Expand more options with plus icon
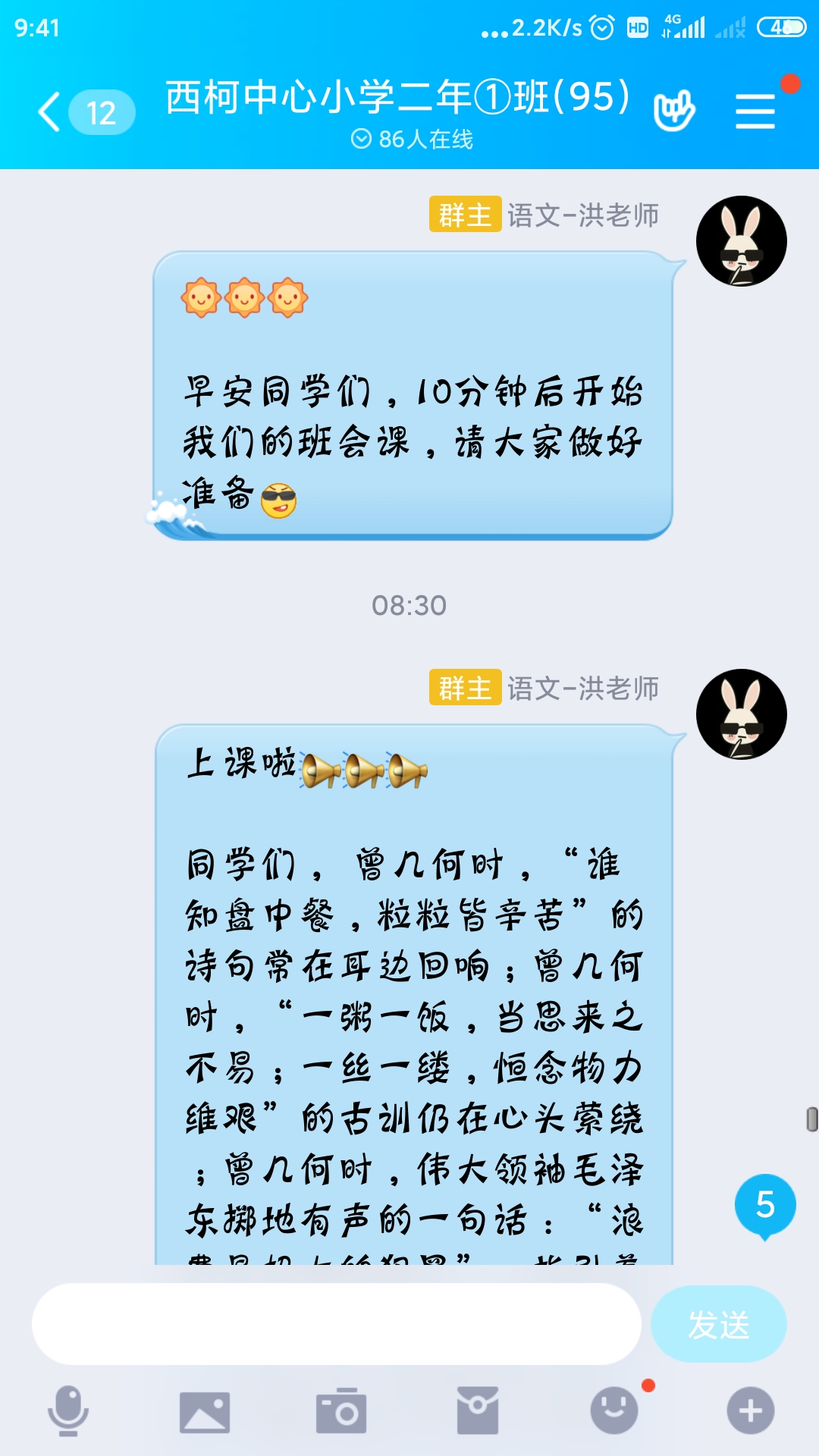 tap(750, 1411)
